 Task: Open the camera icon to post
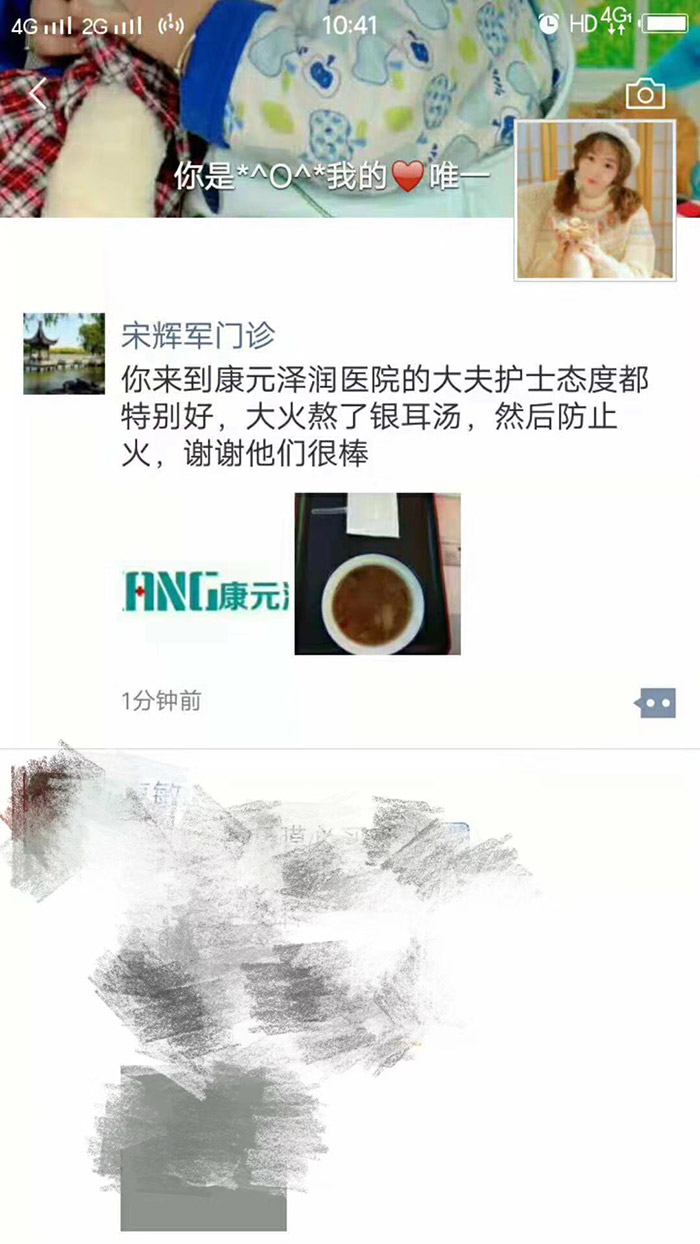click(645, 94)
